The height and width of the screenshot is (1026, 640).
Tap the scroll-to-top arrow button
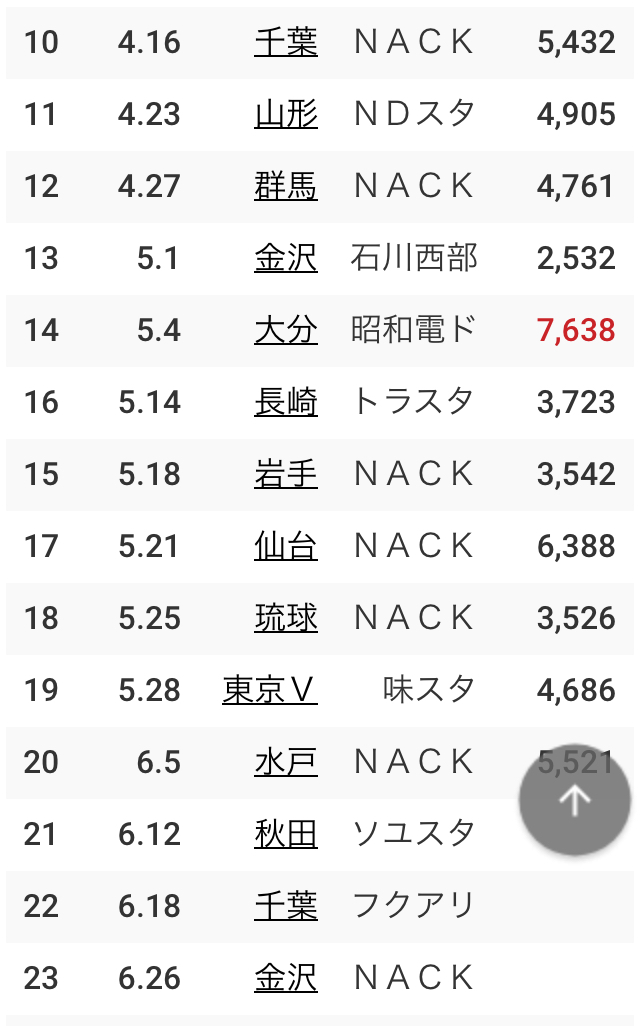574,800
